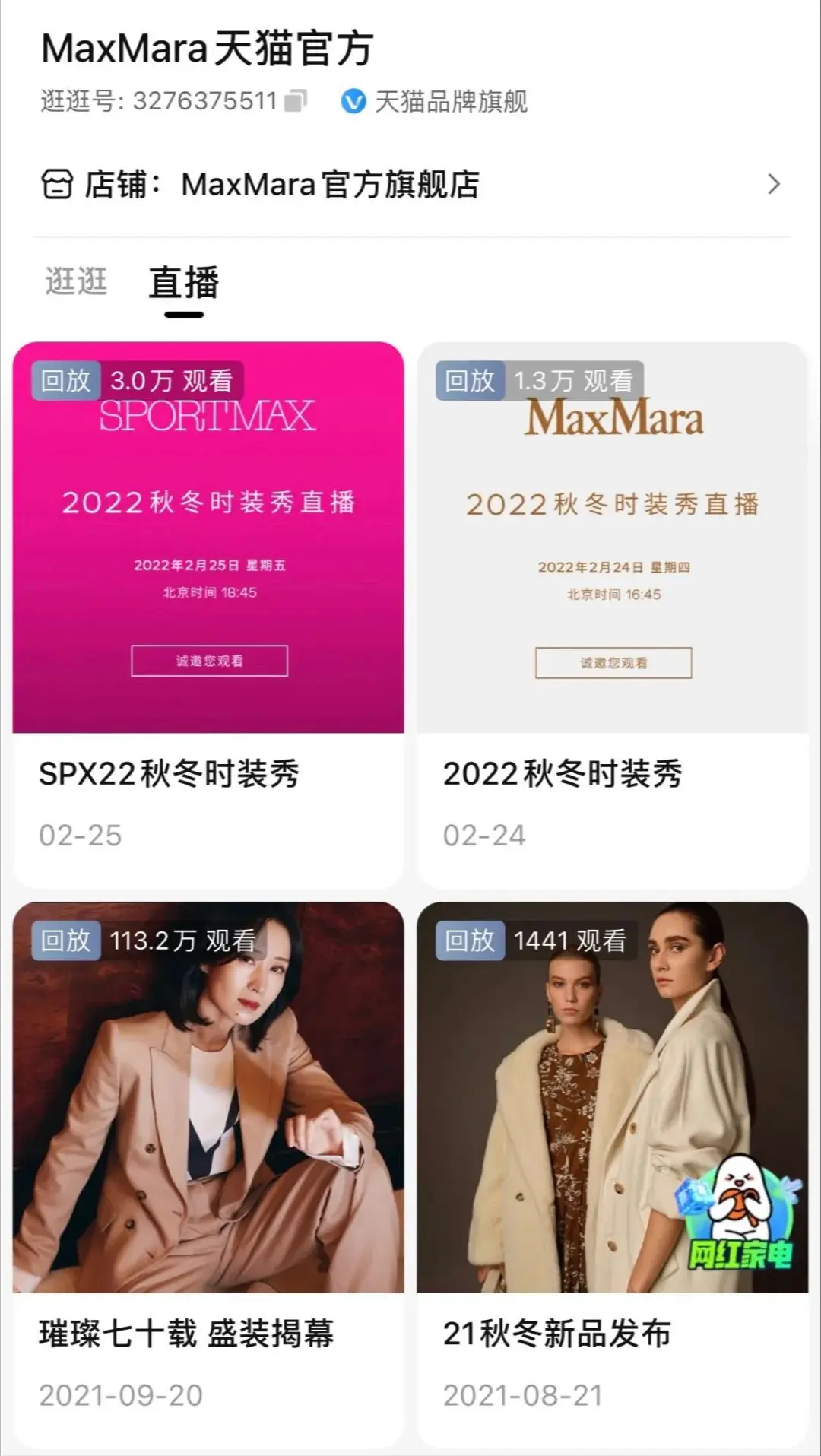Open the MaxMara官方旗舰店 store row
821x1456 pixels.
(410, 185)
